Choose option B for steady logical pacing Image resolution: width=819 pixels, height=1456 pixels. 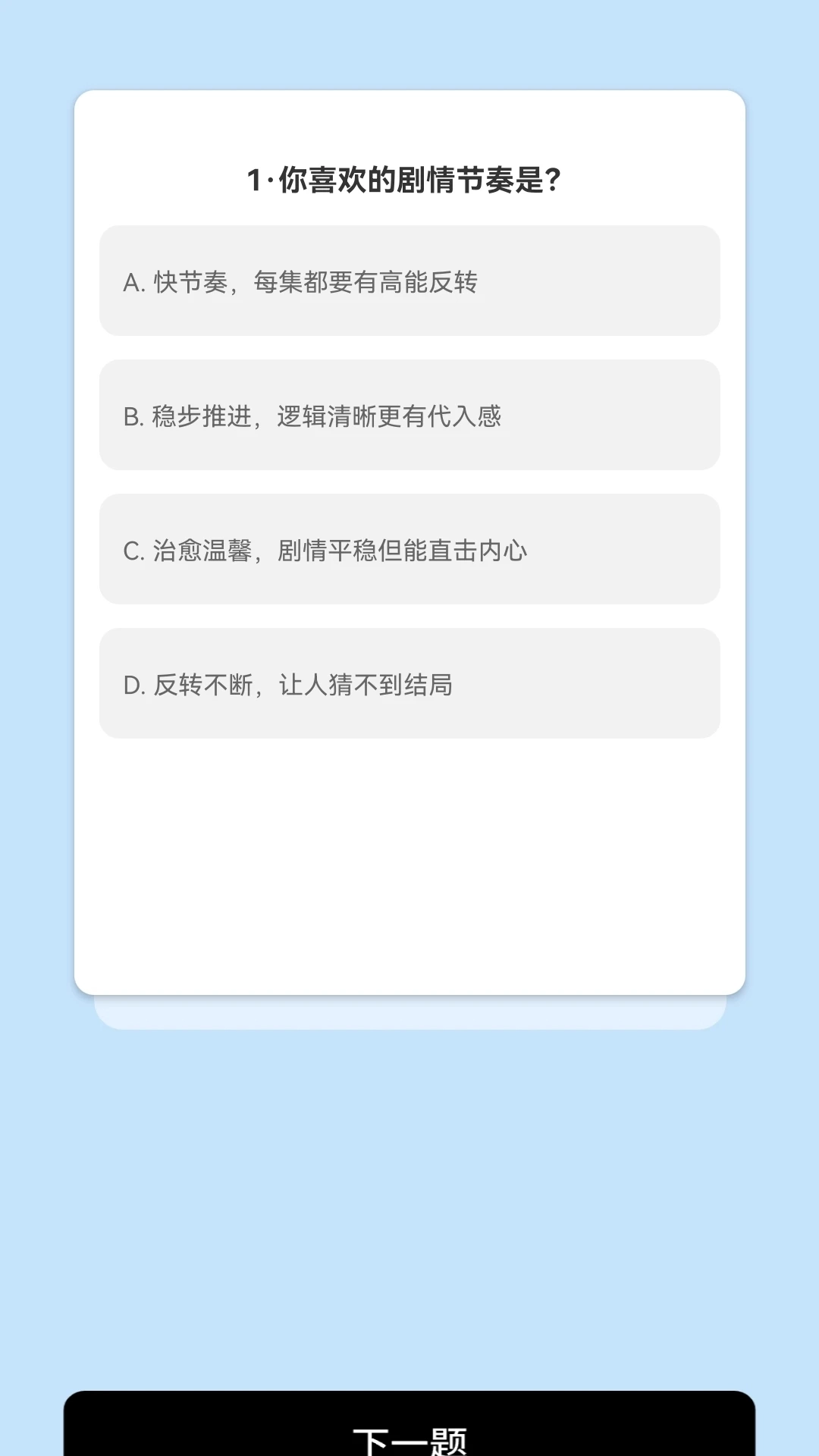point(409,416)
